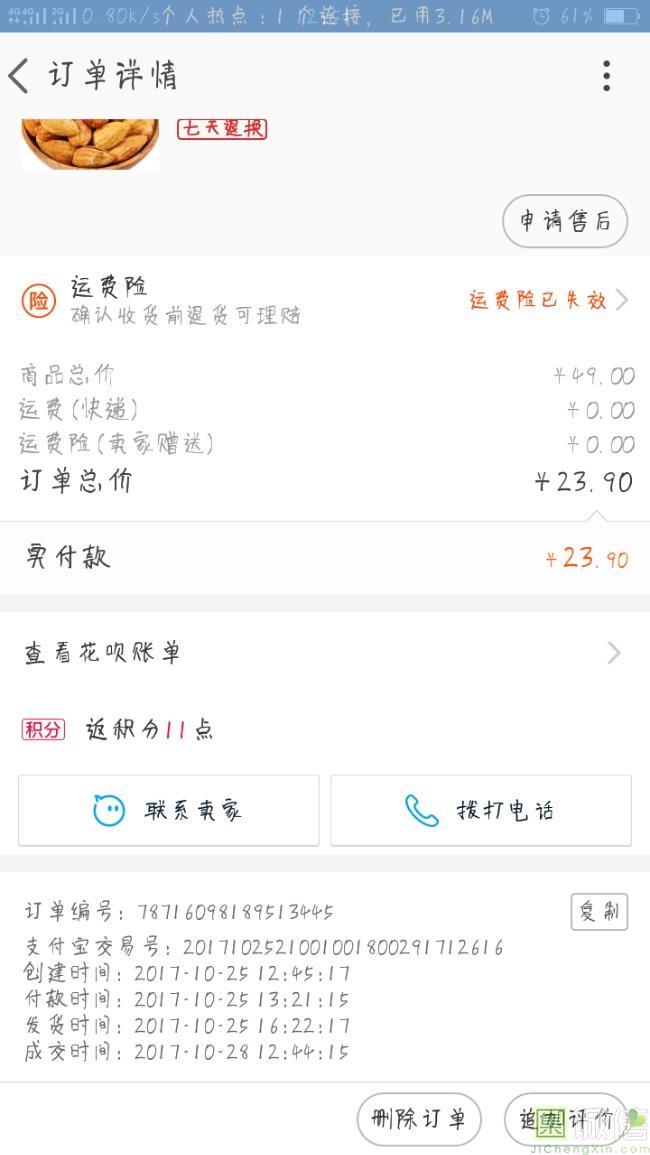The image size is (650, 1155).
Task: Copy the order number with 复制
Action: [598, 911]
